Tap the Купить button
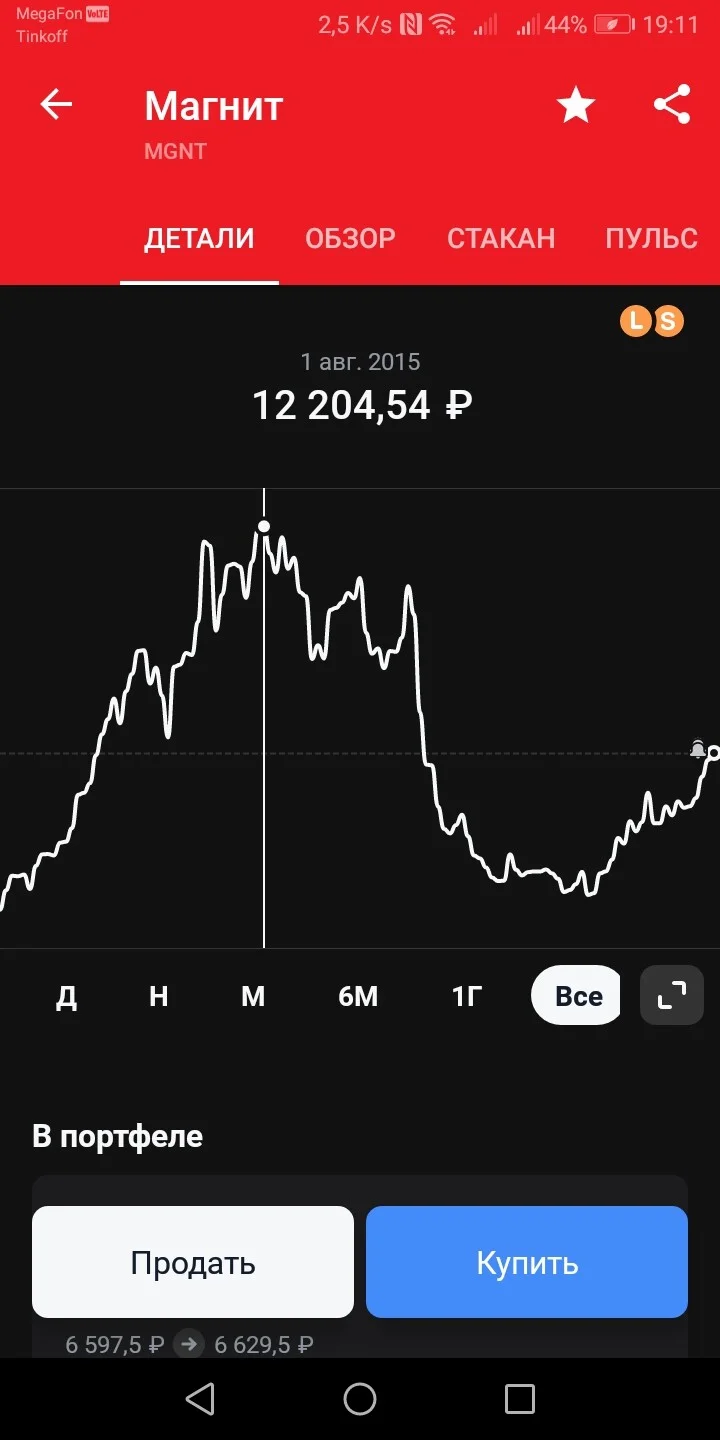This screenshot has height=1440, width=720. (x=527, y=1262)
